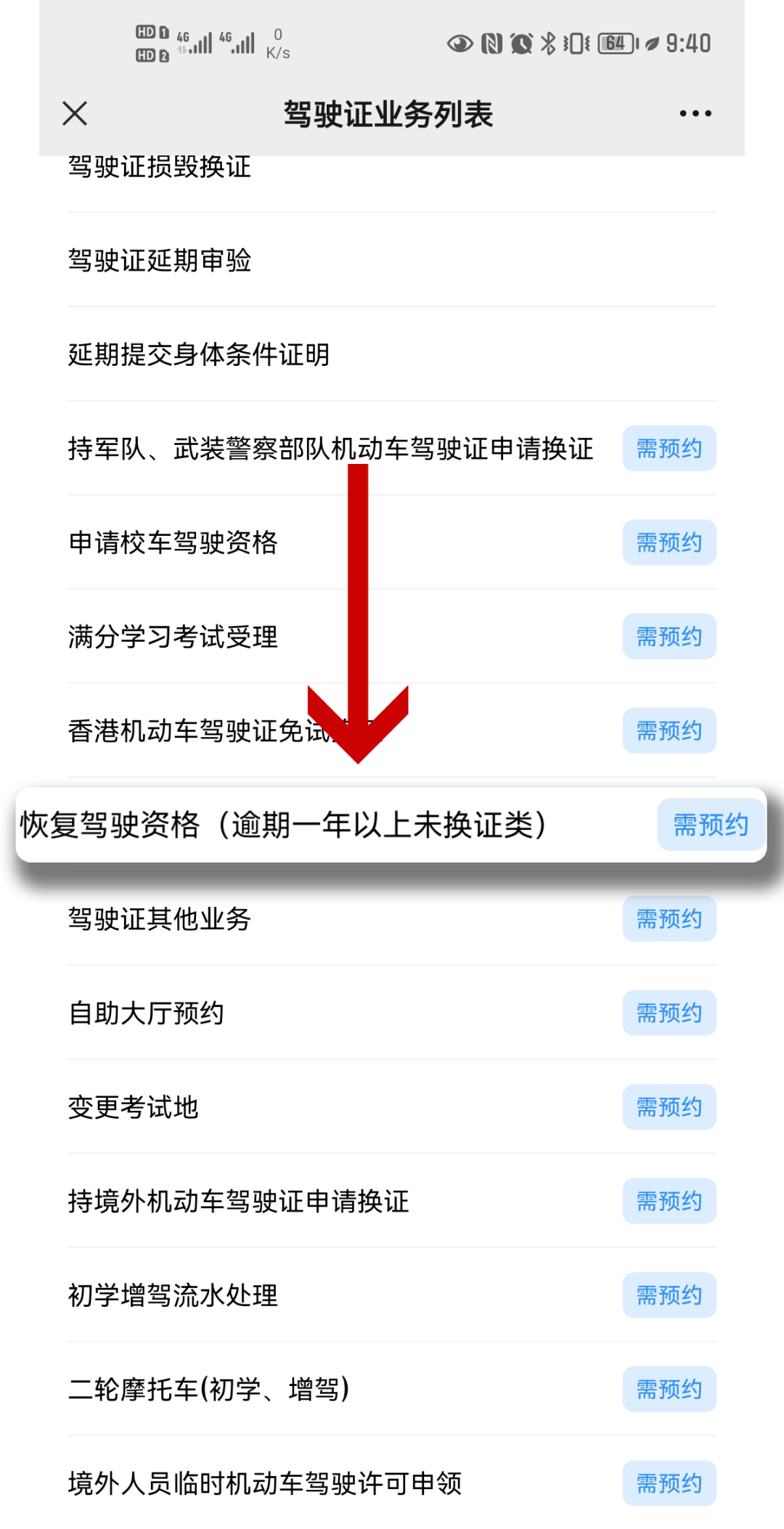The width and height of the screenshot is (784, 1529).
Task: Open 变更考试地
Action: (392, 1106)
